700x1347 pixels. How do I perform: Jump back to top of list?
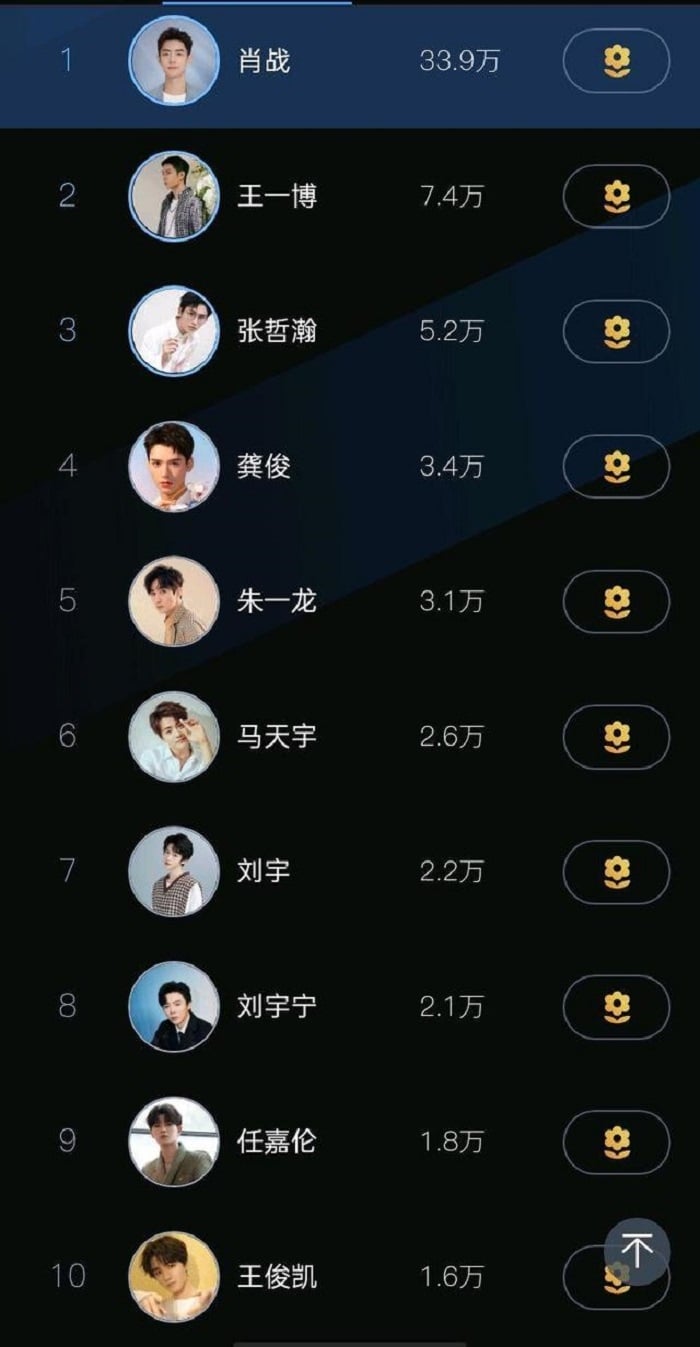[x=637, y=1251]
